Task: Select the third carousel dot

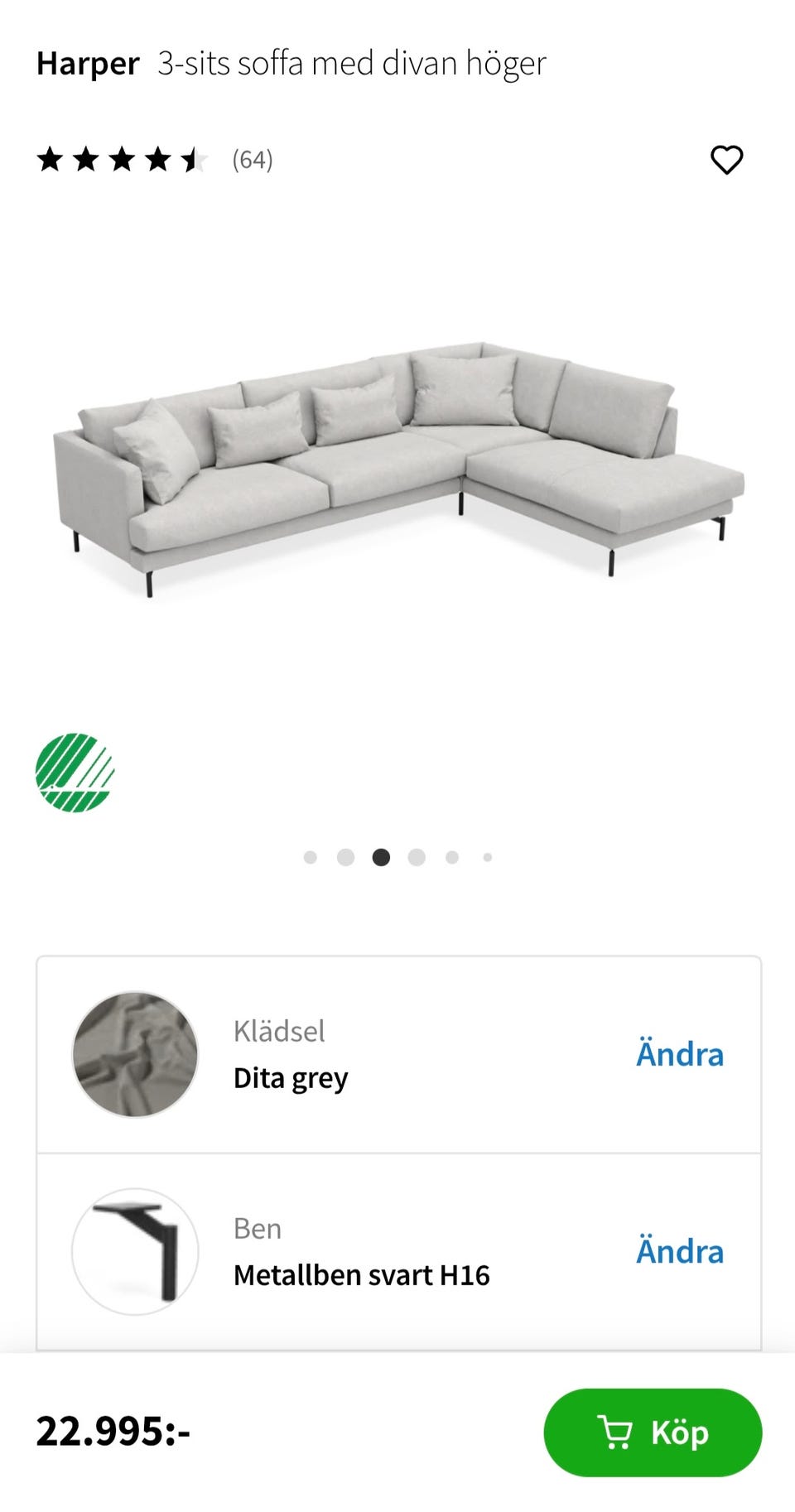Action: (x=381, y=858)
